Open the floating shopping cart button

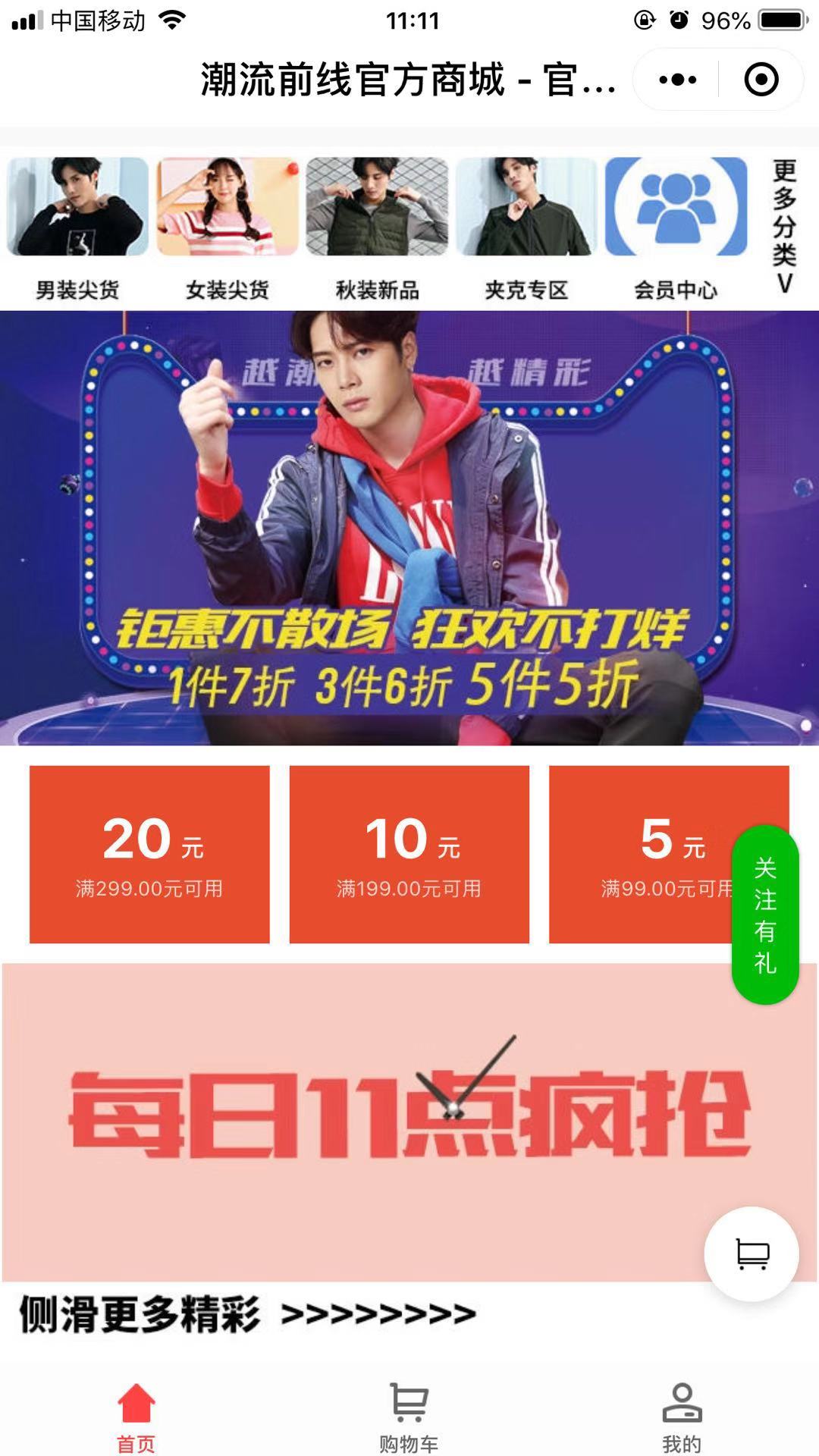[752, 1254]
